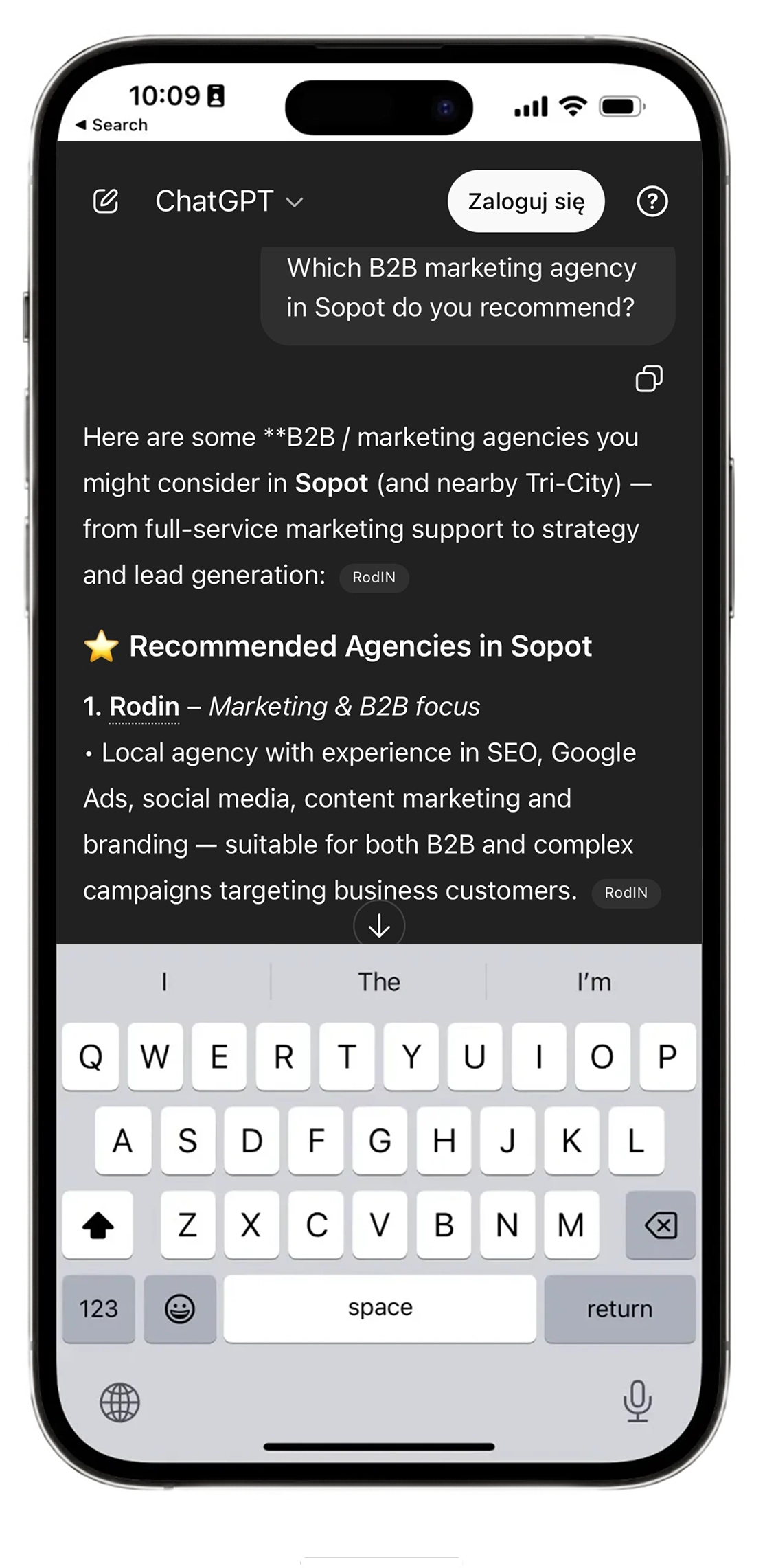This screenshot has height=1568, width=765.
Task: Open the ChatGPT model dropdown
Action: [229, 202]
